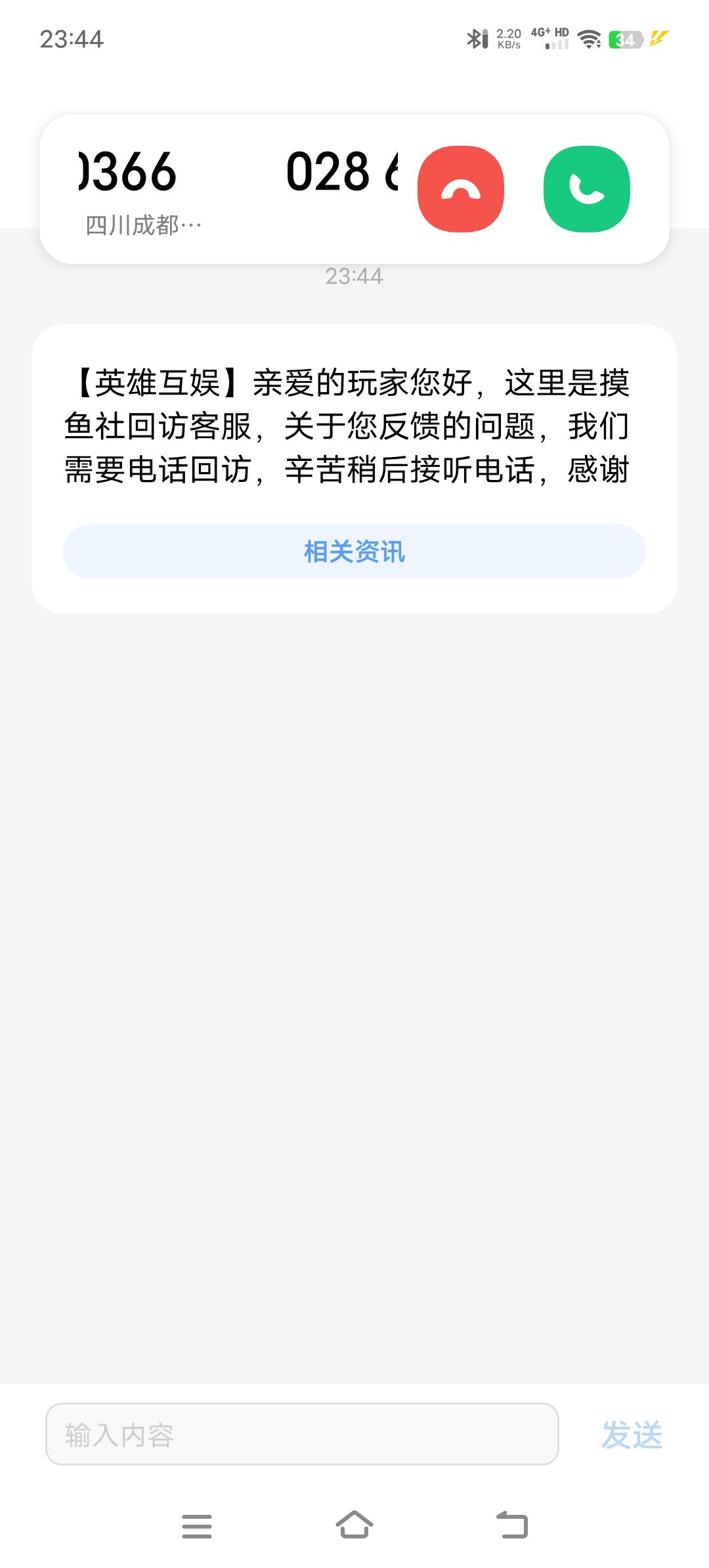Image resolution: width=709 pixels, height=1568 pixels.
Task: Go back with the system back button
Action: coord(512,1525)
